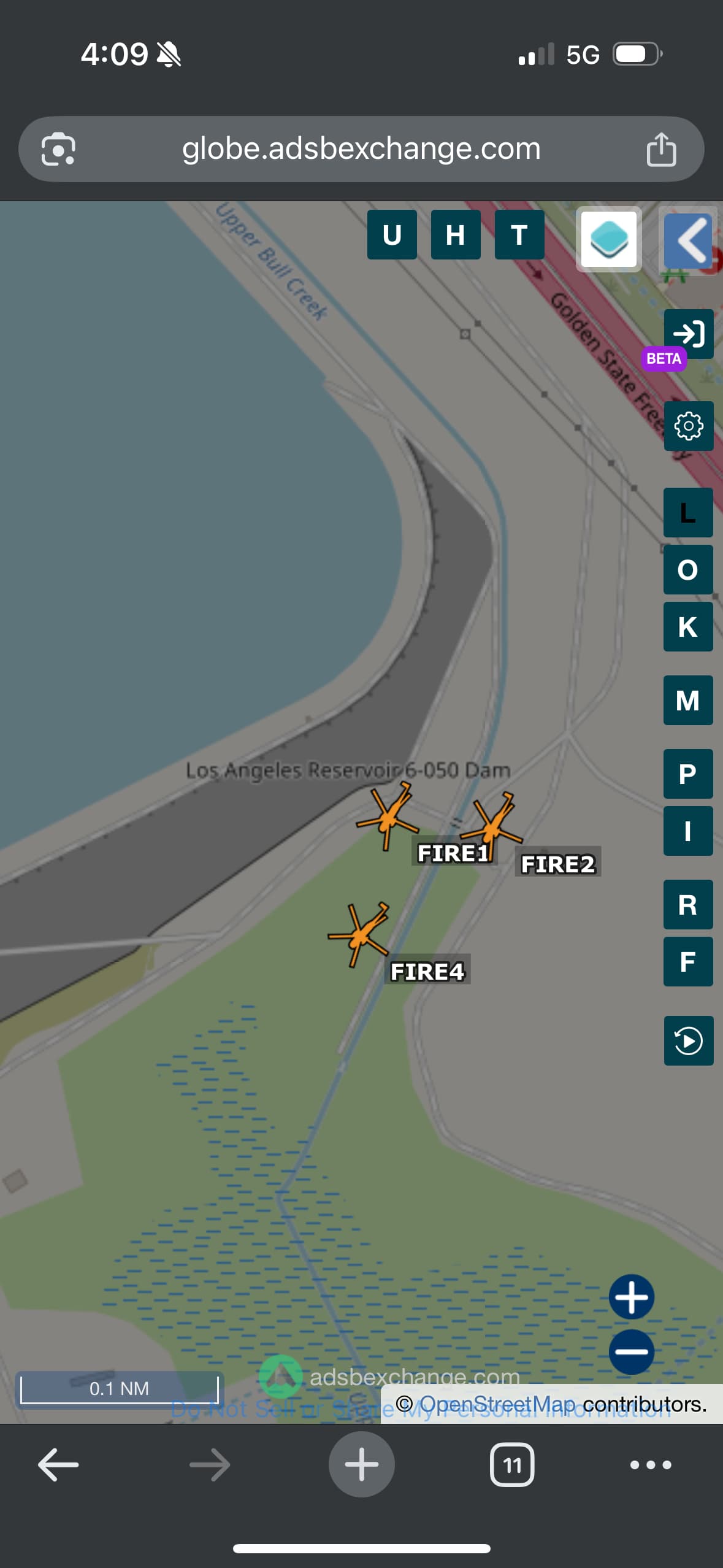This screenshot has height=1568, width=723.
Task: Open the history replay button
Action: pos(688,1040)
